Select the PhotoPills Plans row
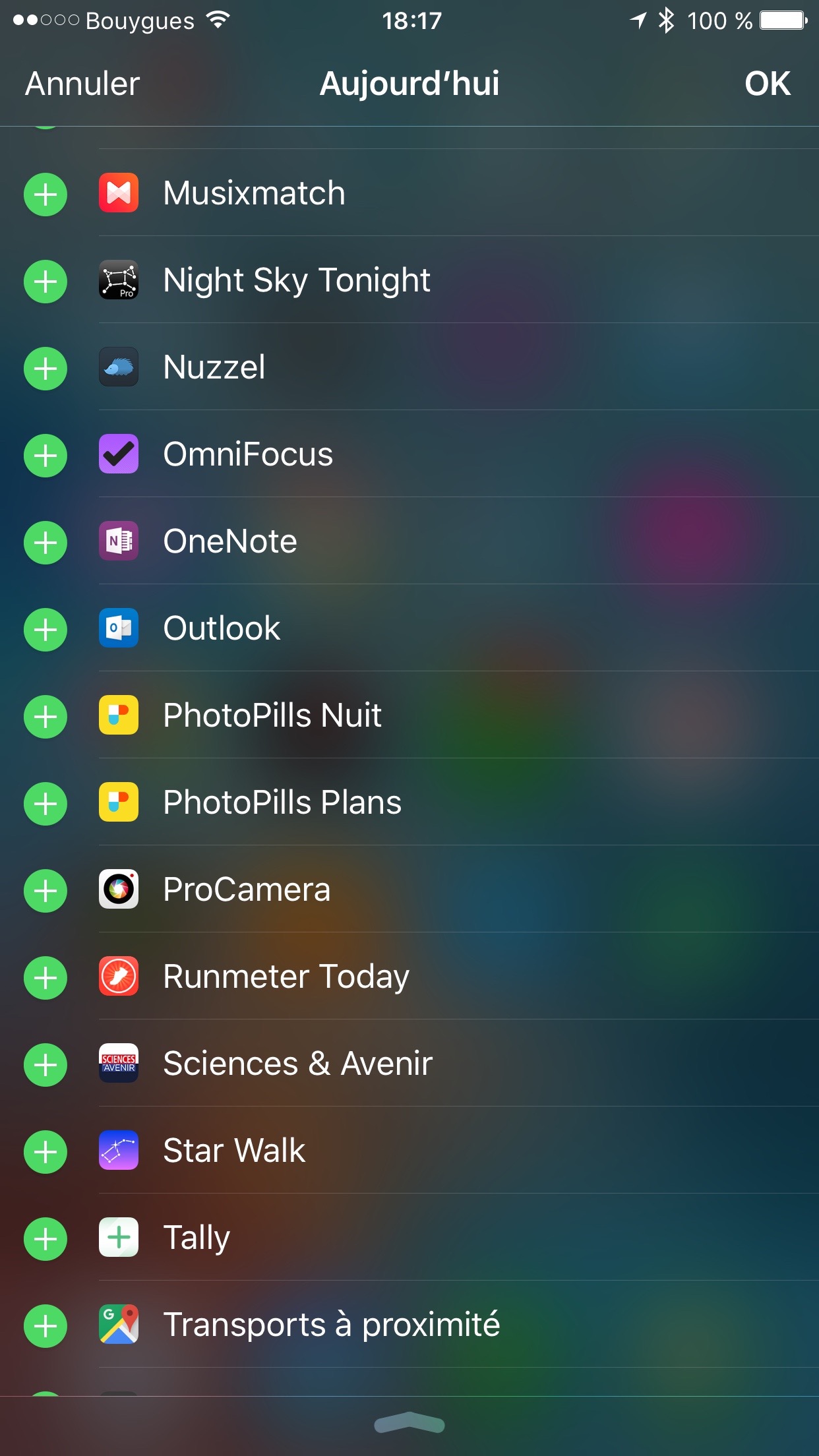This screenshot has width=819, height=1456. (x=282, y=802)
